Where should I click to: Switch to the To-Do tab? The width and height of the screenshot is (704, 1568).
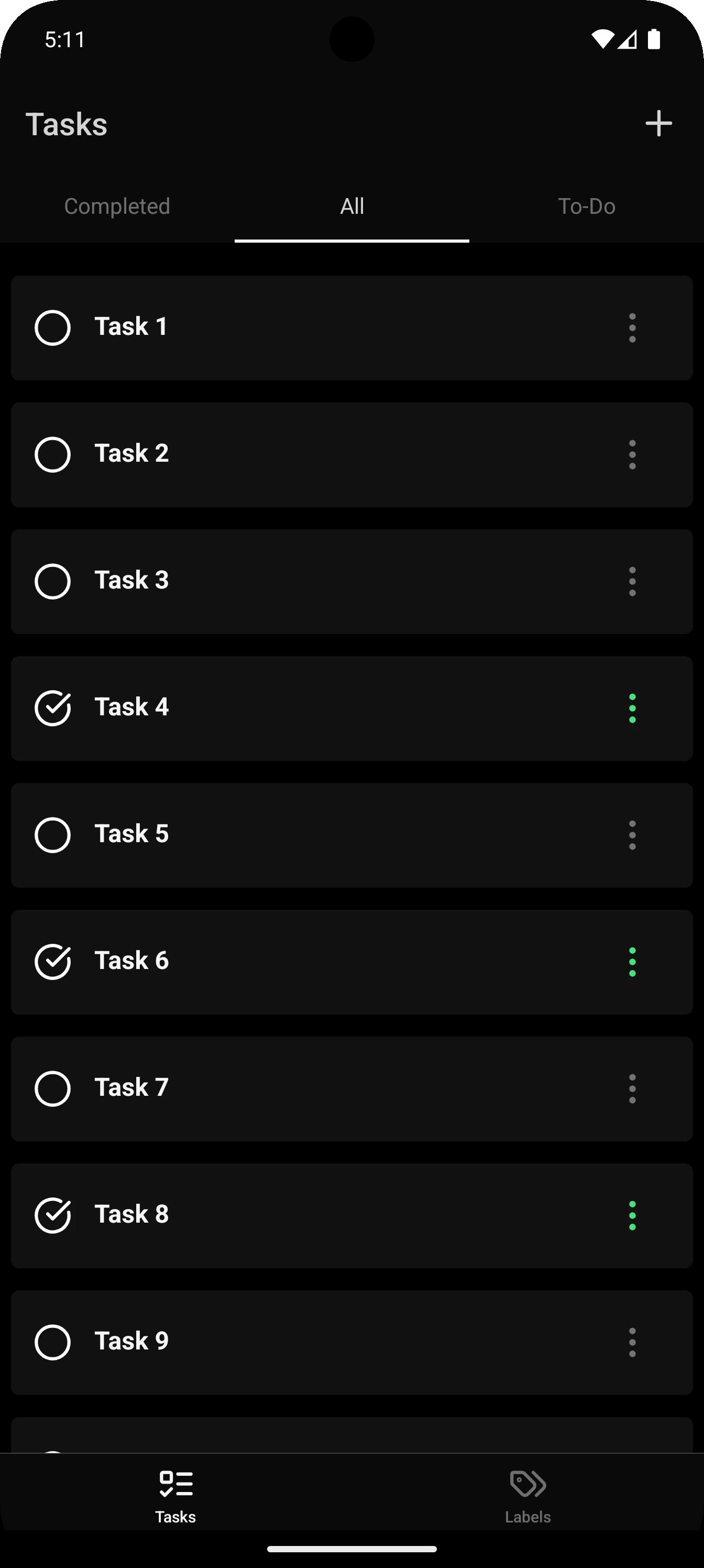coord(587,206)
